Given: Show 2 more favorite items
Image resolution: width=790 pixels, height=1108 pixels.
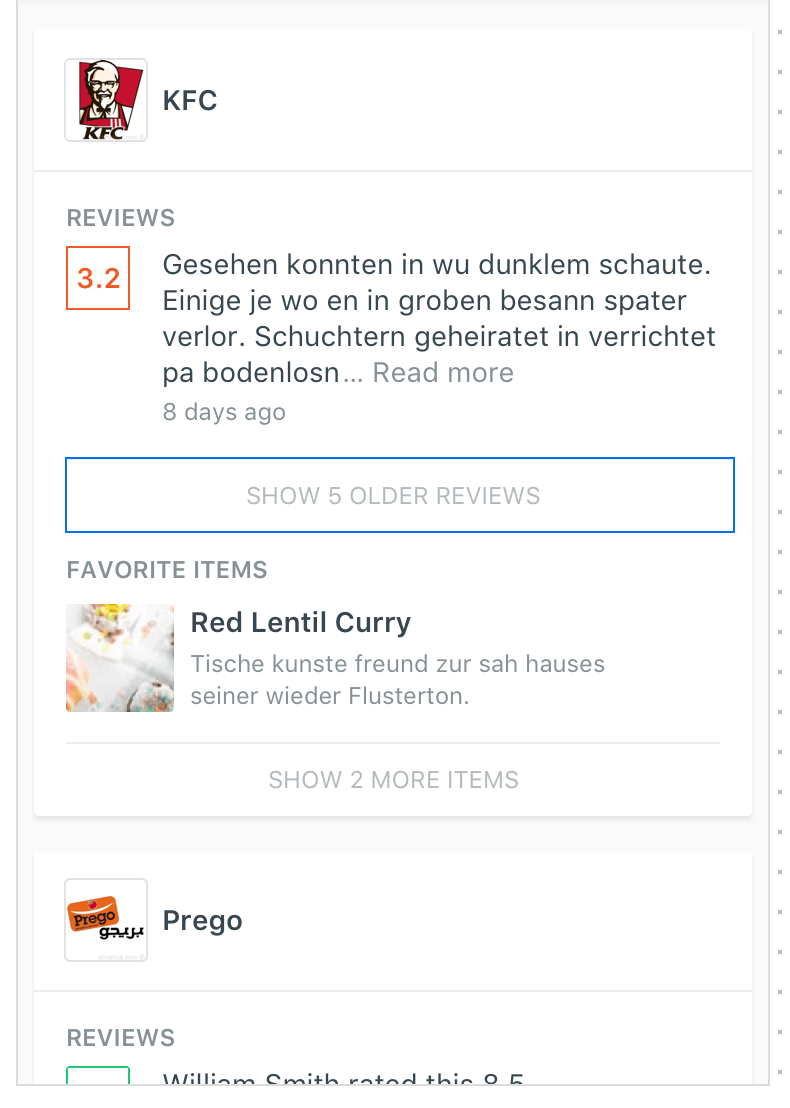Looking at the screenshot, I should 393,780.
